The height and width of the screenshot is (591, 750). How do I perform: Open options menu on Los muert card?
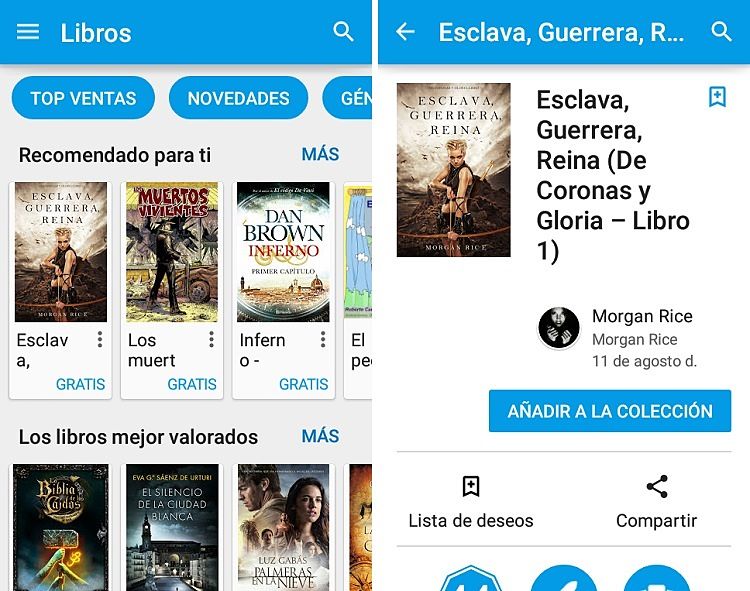click(x=211, y=340)
